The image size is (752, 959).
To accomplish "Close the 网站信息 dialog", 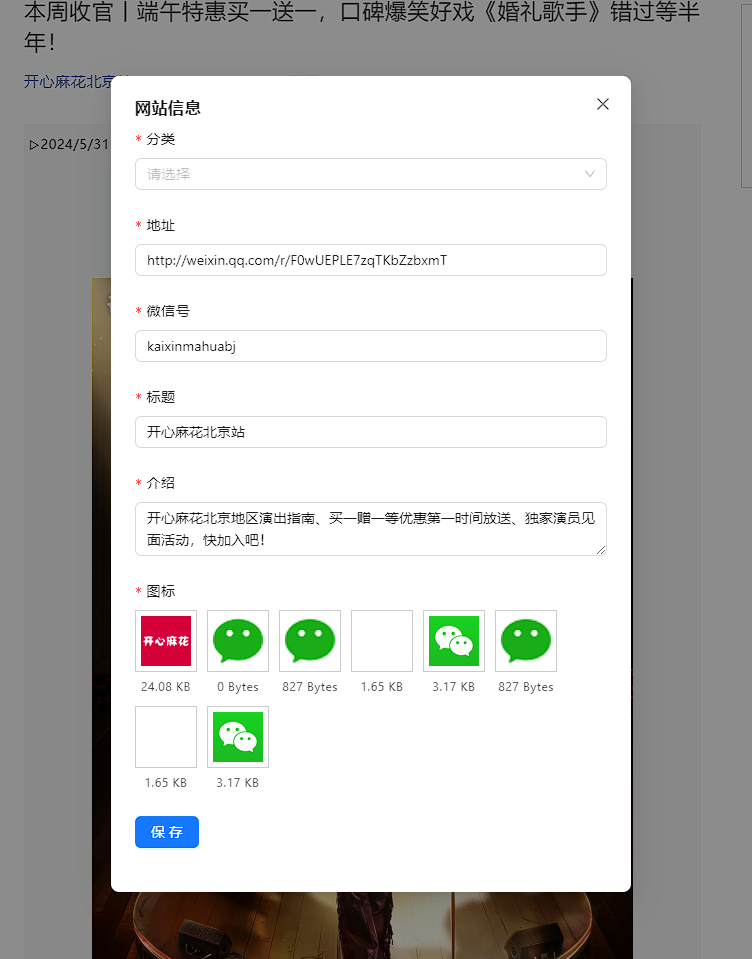I will 602,104.
